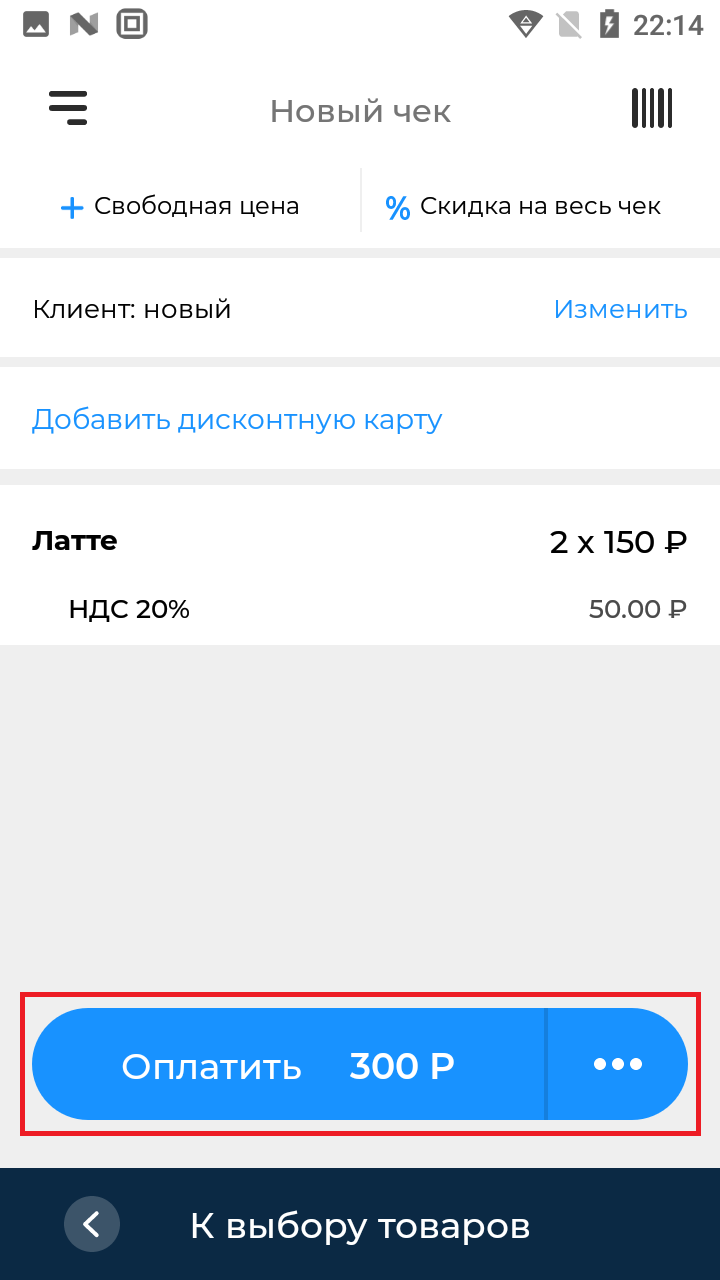
Task: Go back К выбору товаров
Action: point(360,1224)
